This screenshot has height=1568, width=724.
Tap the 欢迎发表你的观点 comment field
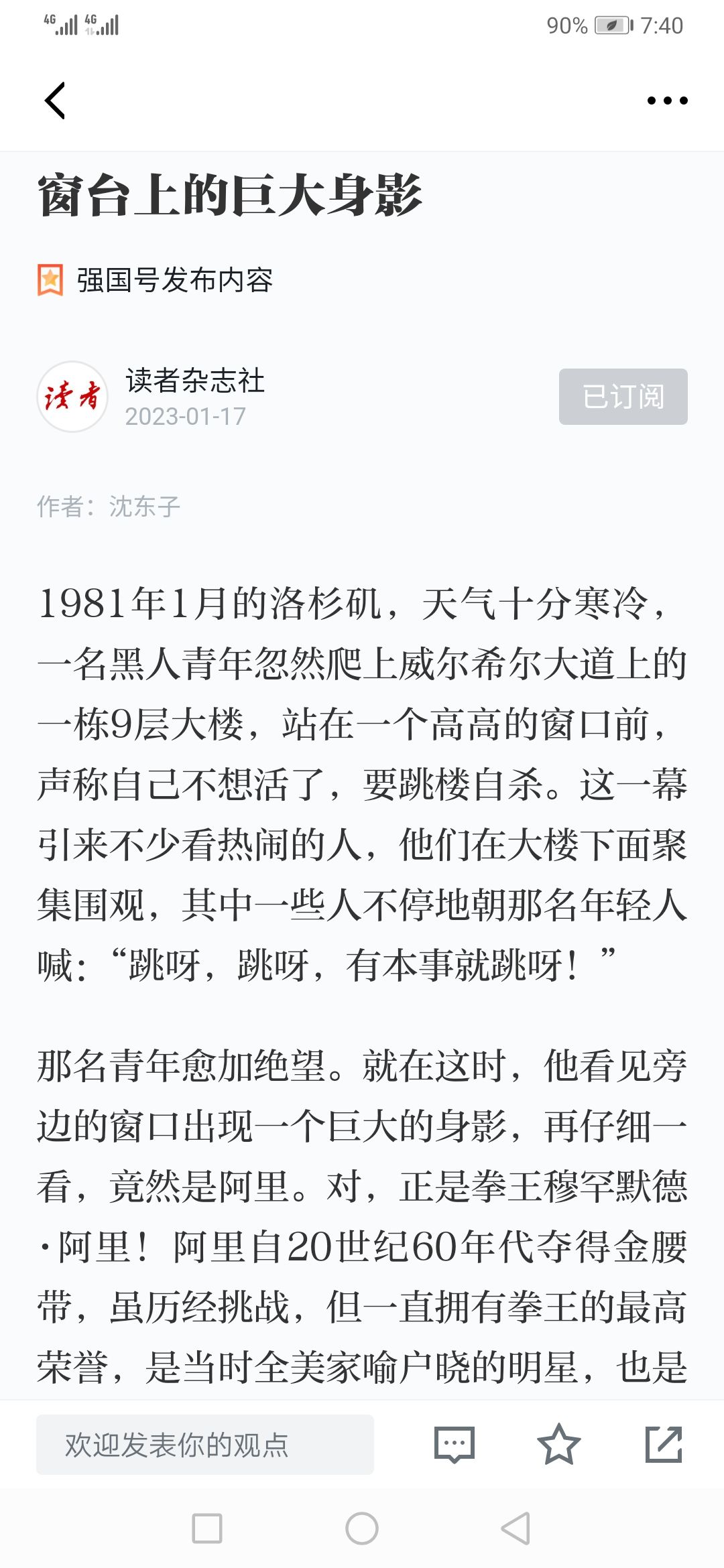coord(205,1445)
